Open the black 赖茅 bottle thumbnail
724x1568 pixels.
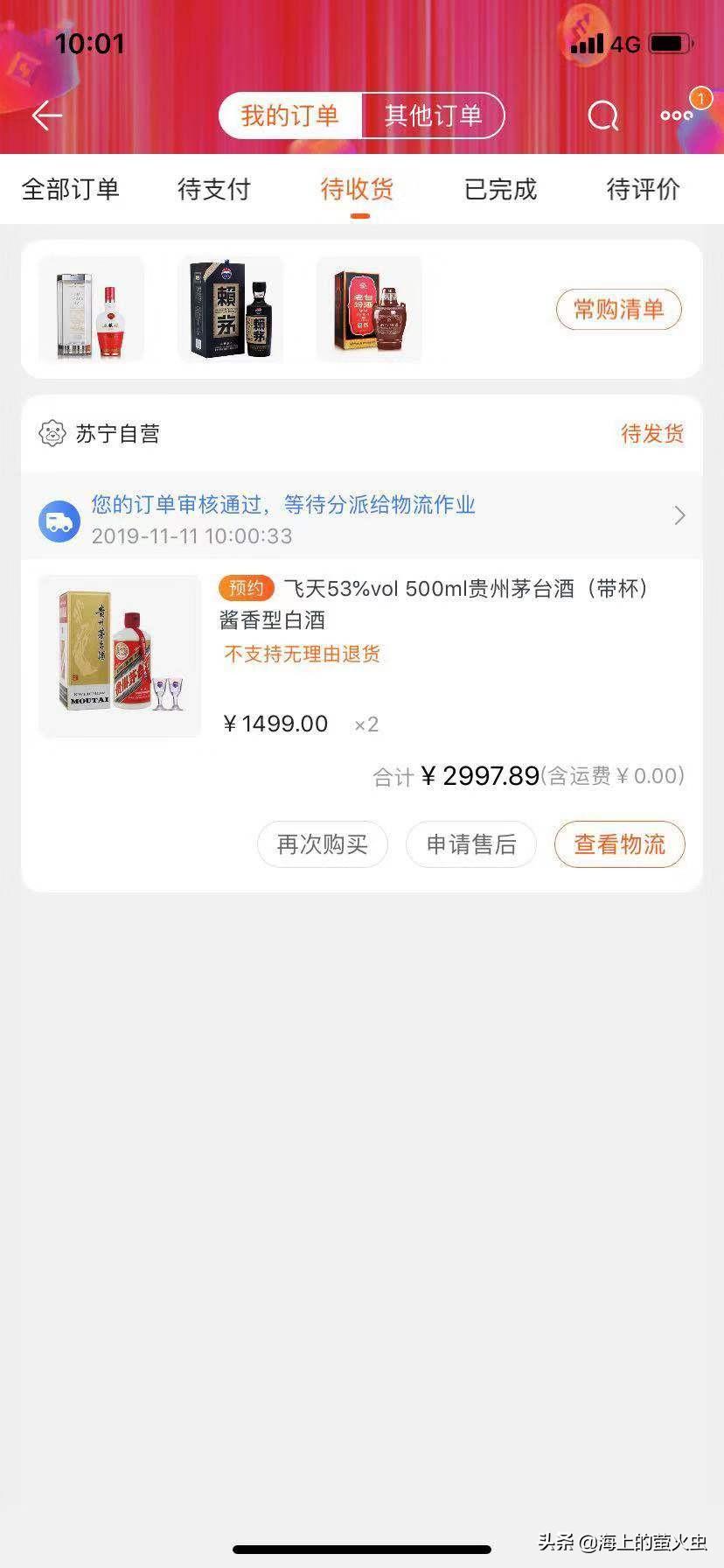[x=230, y=309]
